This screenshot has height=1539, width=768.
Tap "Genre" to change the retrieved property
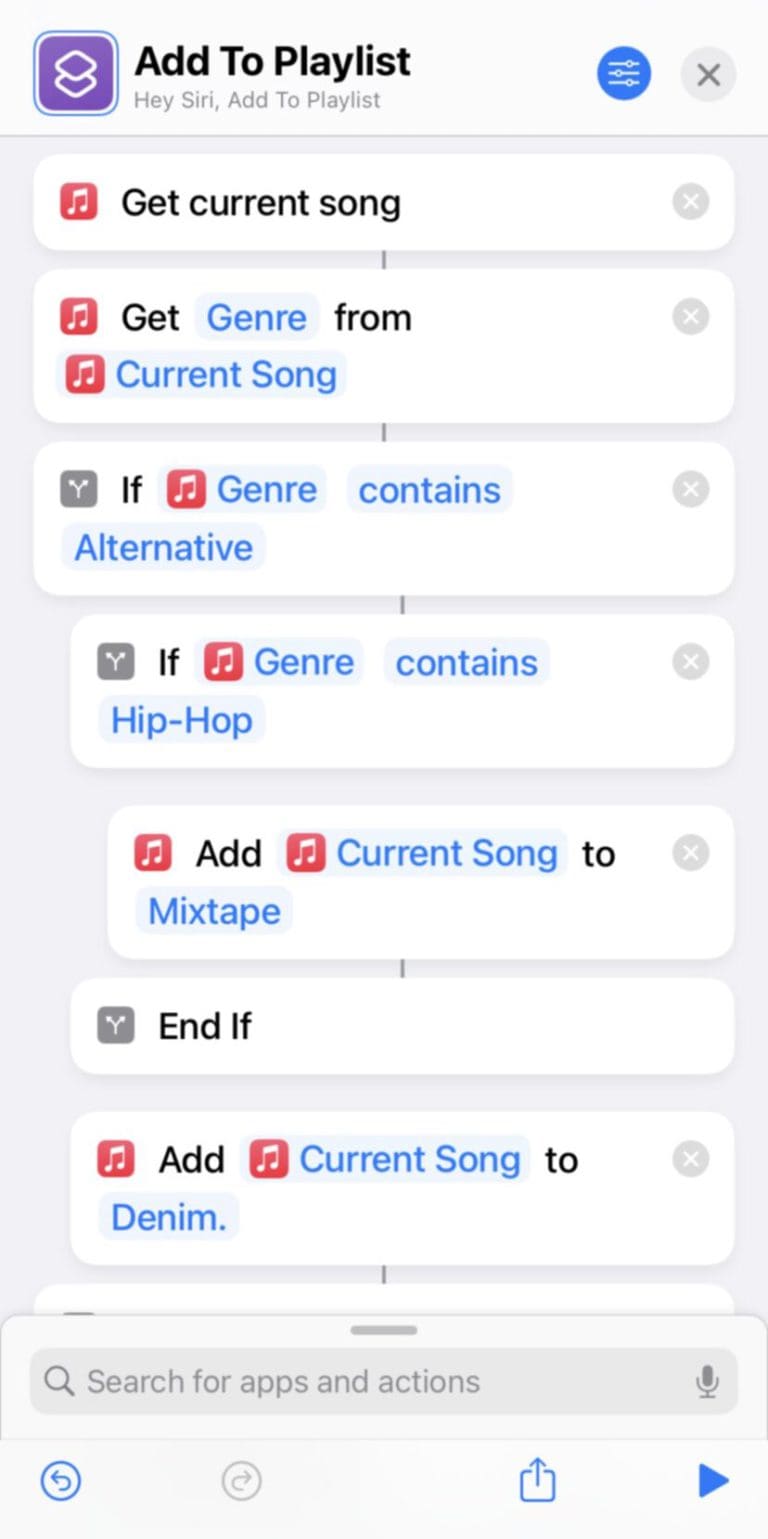click(x=256, y=317)
